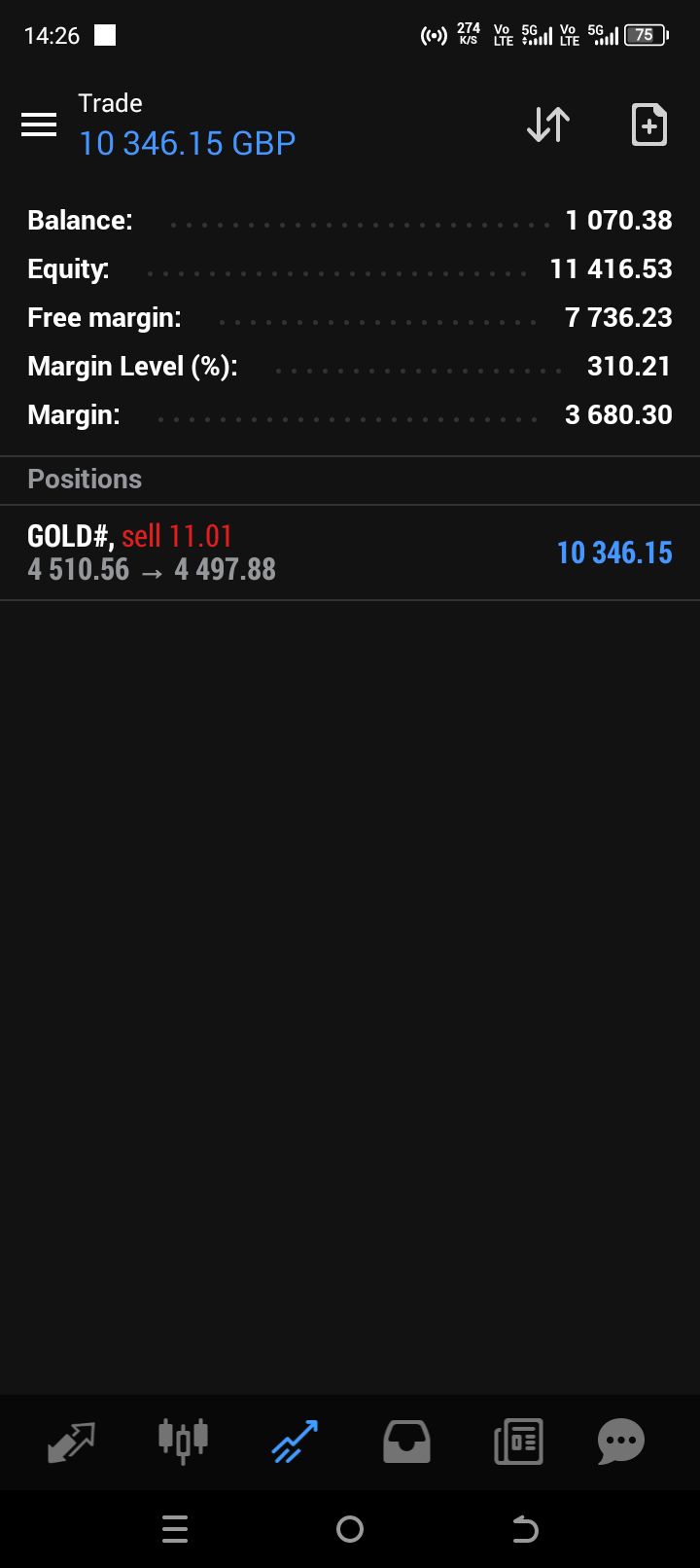Switch to the Quotes tab
Screen dimensions: 700x1568
click(71, 1442)
